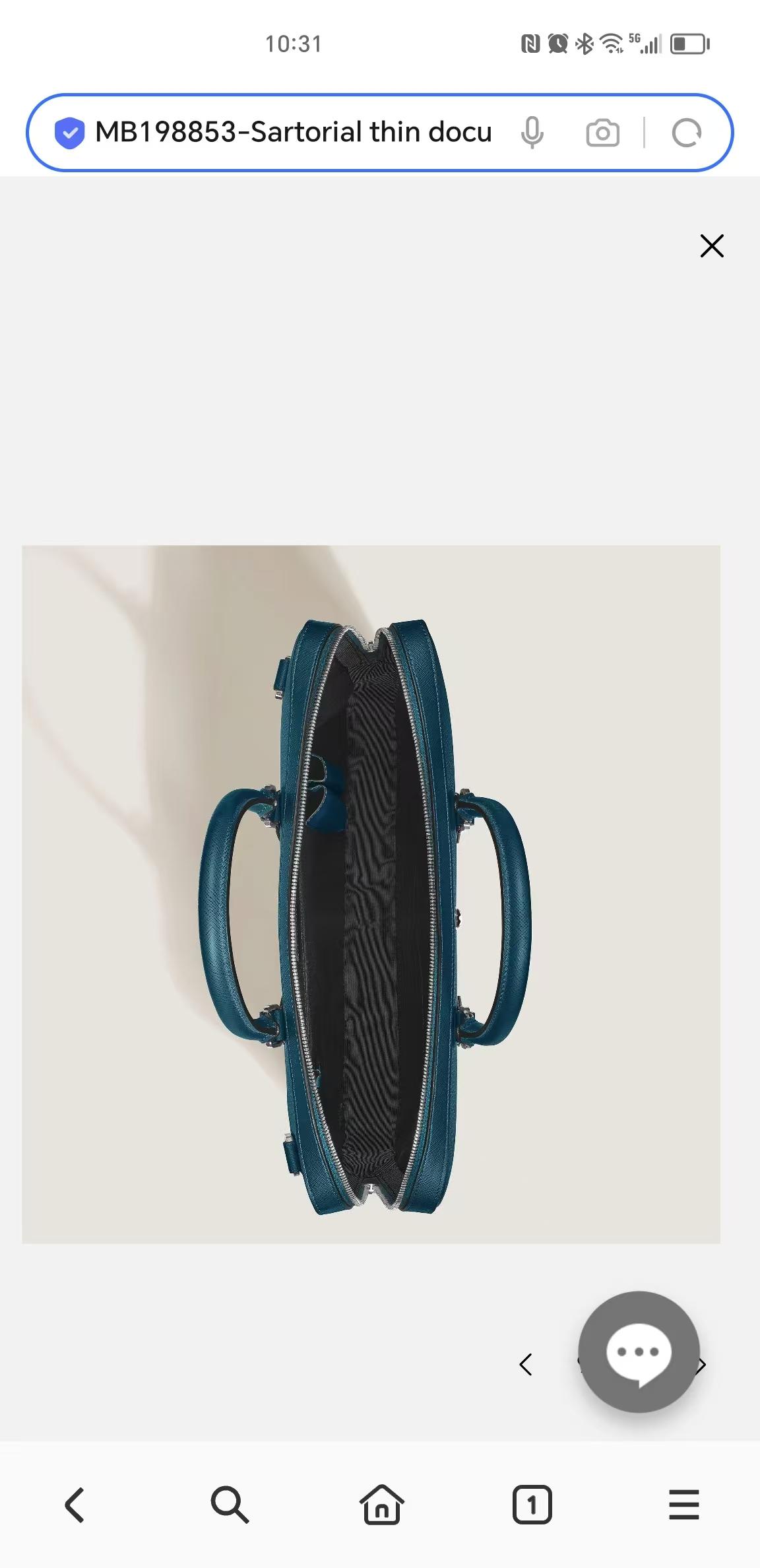This screenshot has width=760, height=1568.
Task: Open the browser's hamburger menu
Action: point(683,1505)
